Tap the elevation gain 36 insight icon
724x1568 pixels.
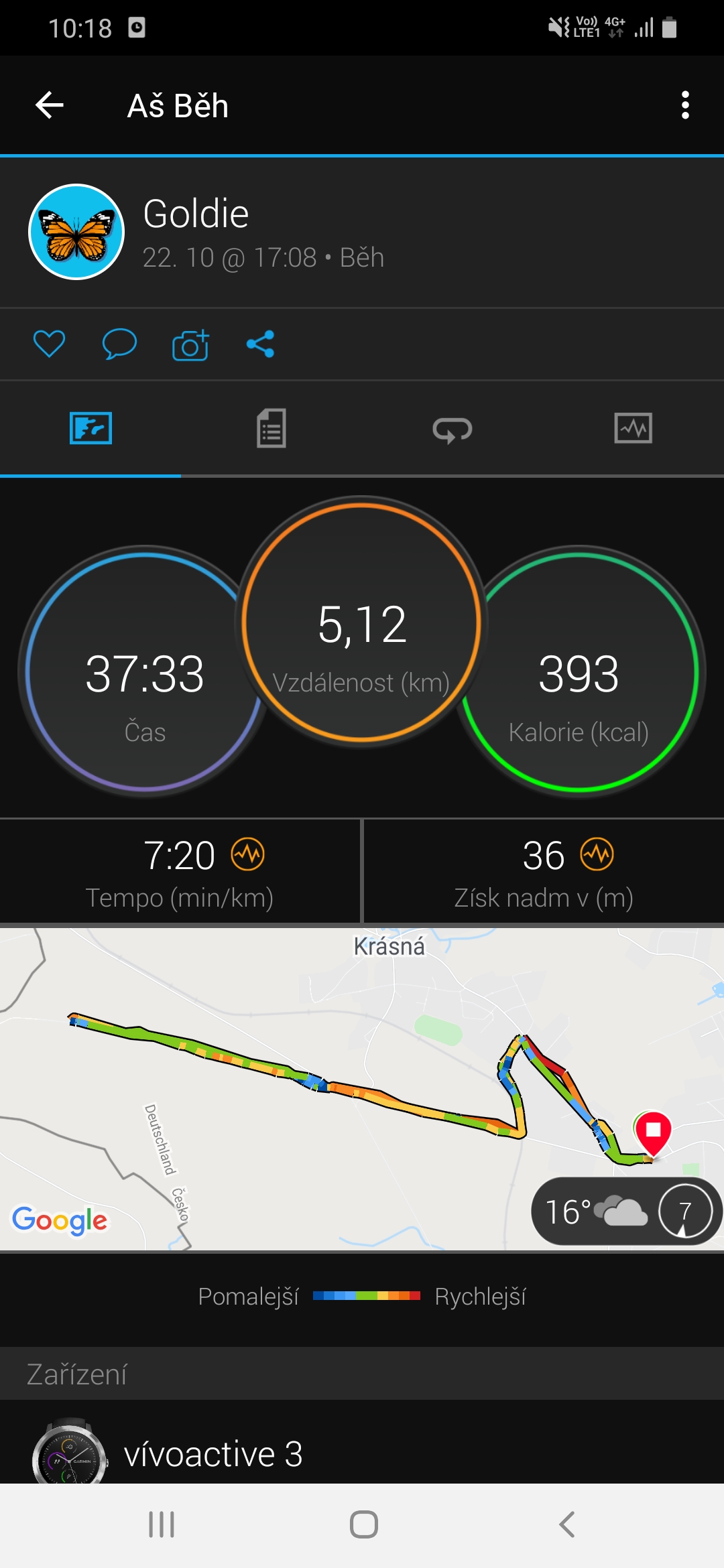(x=597, y=854)
